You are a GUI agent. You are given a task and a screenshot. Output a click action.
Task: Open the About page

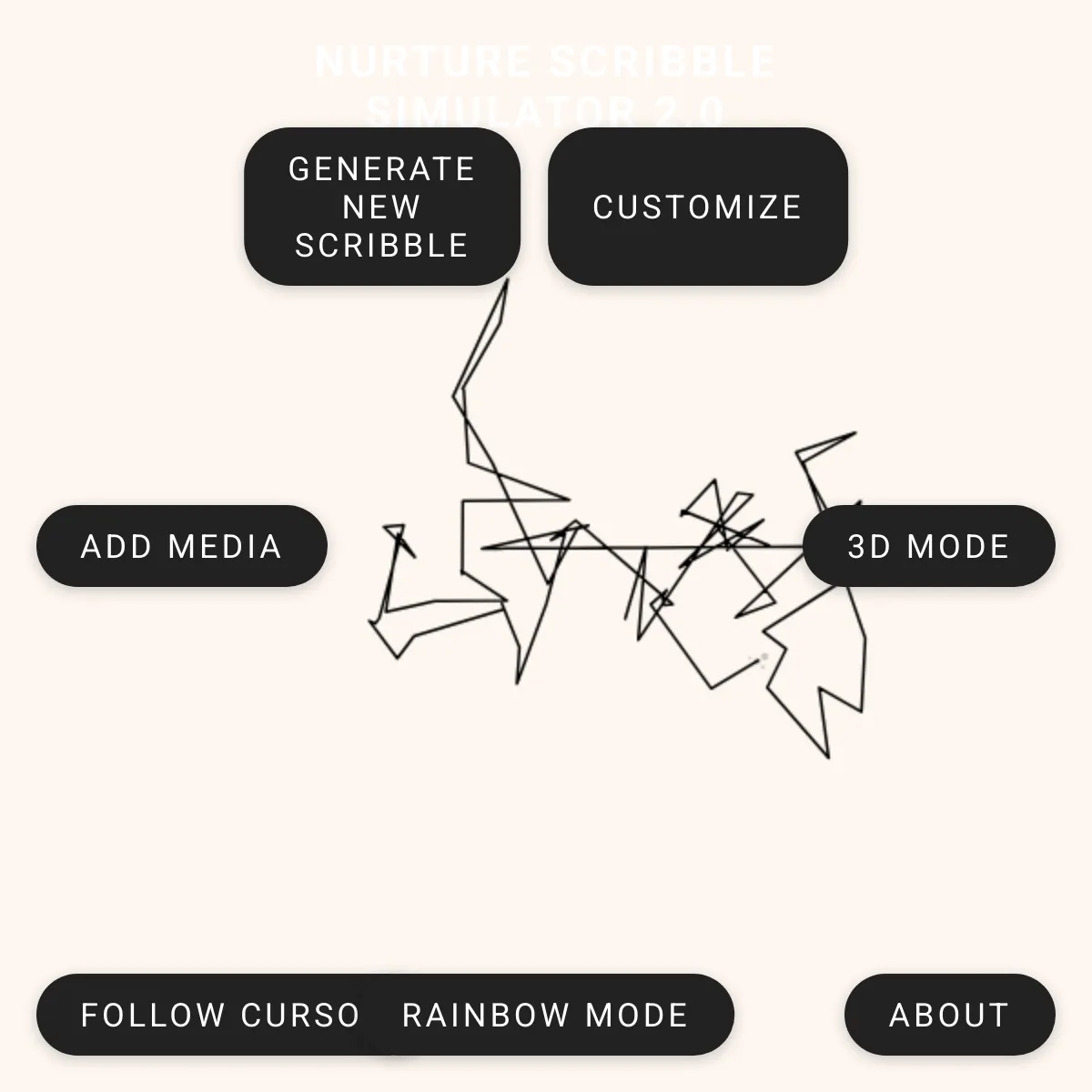tap(949, 1015)
